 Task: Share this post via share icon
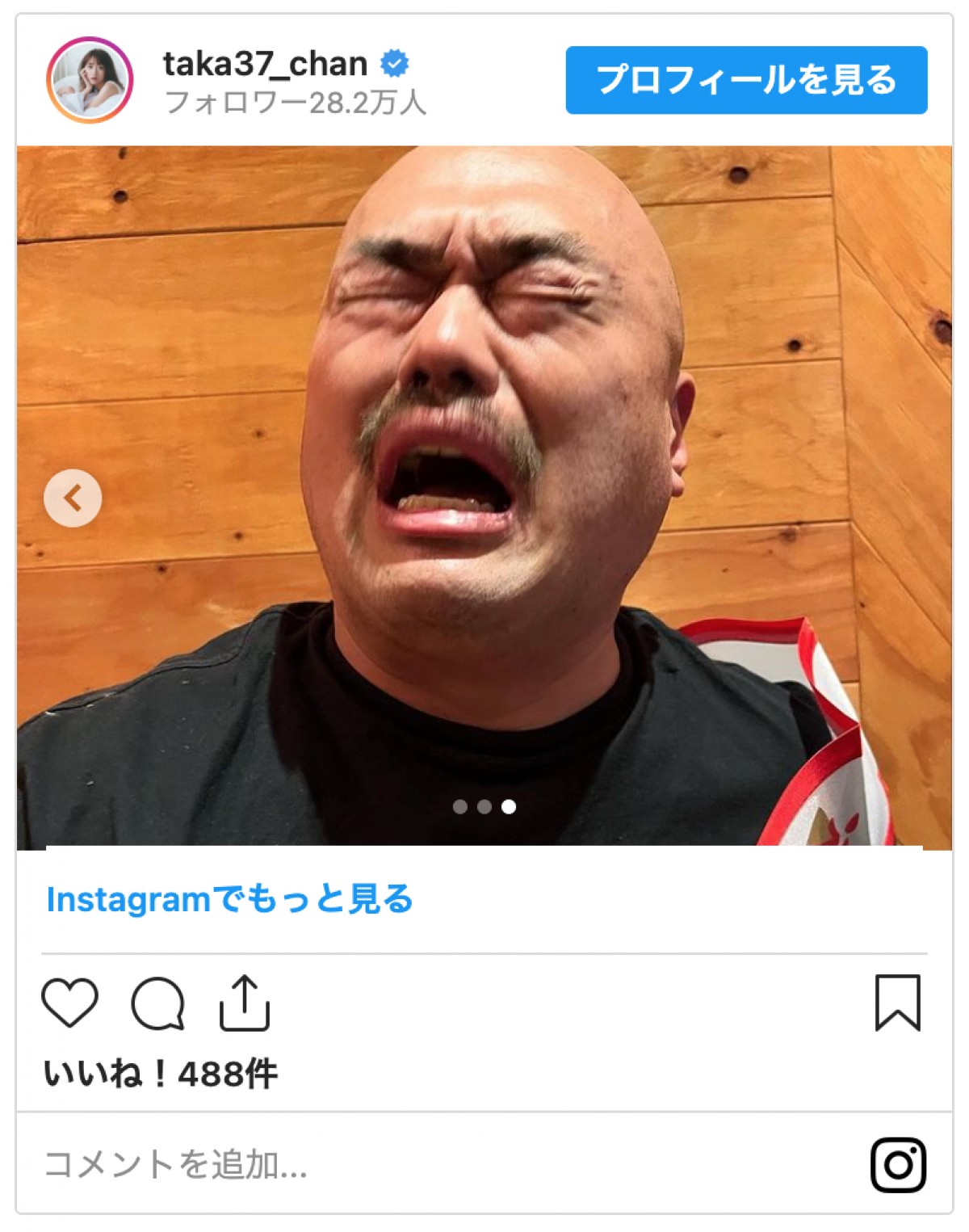click(x=244, y=1003)
